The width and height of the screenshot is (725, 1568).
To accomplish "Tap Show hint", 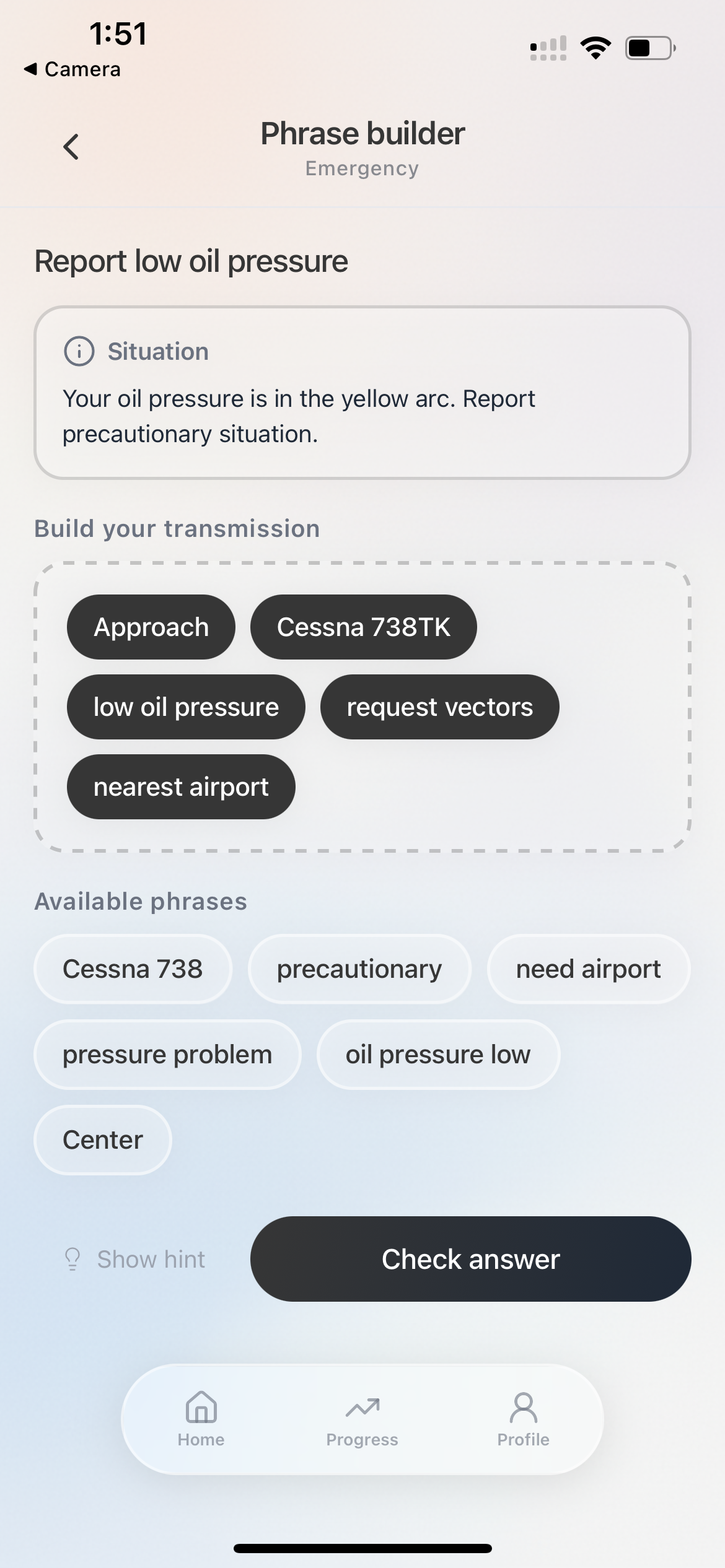I will [x=134, y=1258].
